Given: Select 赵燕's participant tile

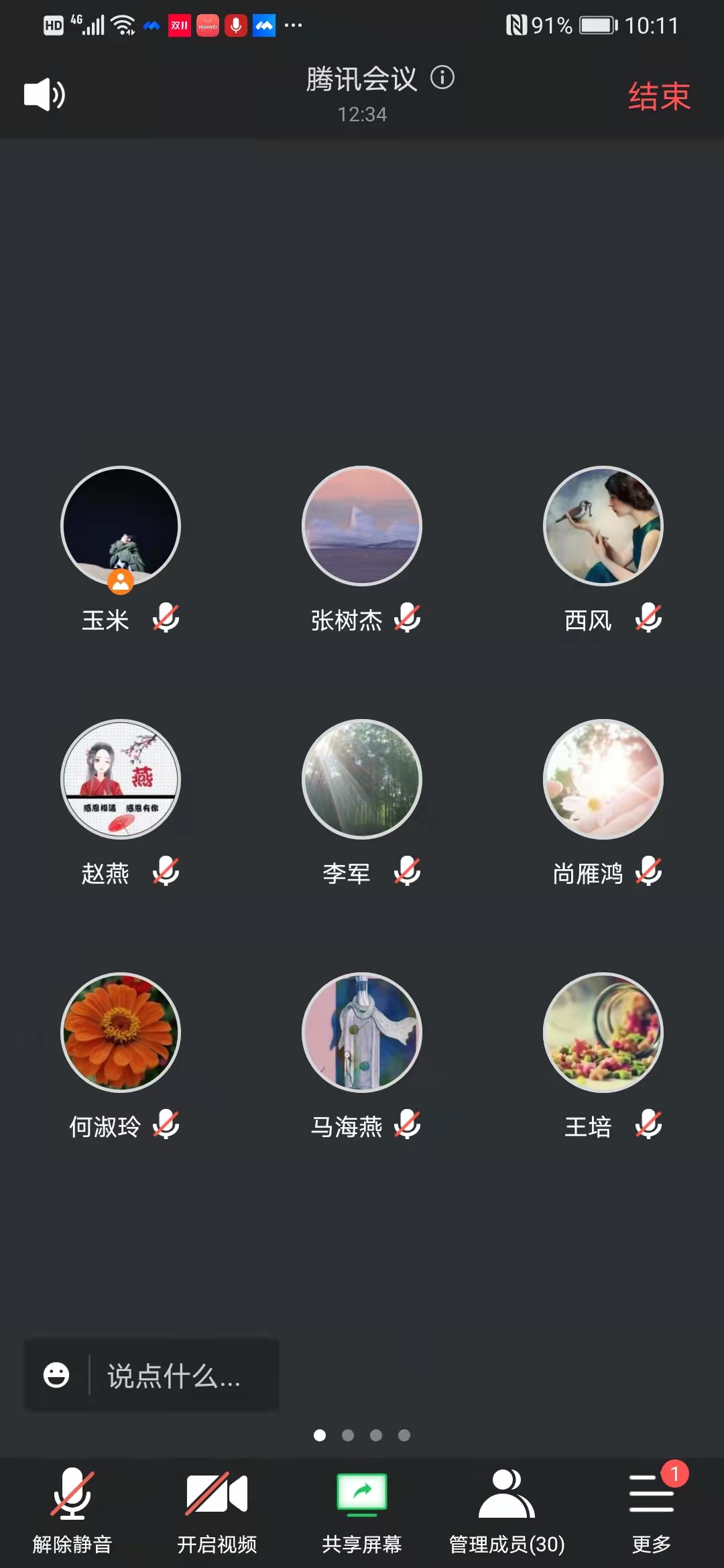Looking at the screenshot, I should pos(121,779).
